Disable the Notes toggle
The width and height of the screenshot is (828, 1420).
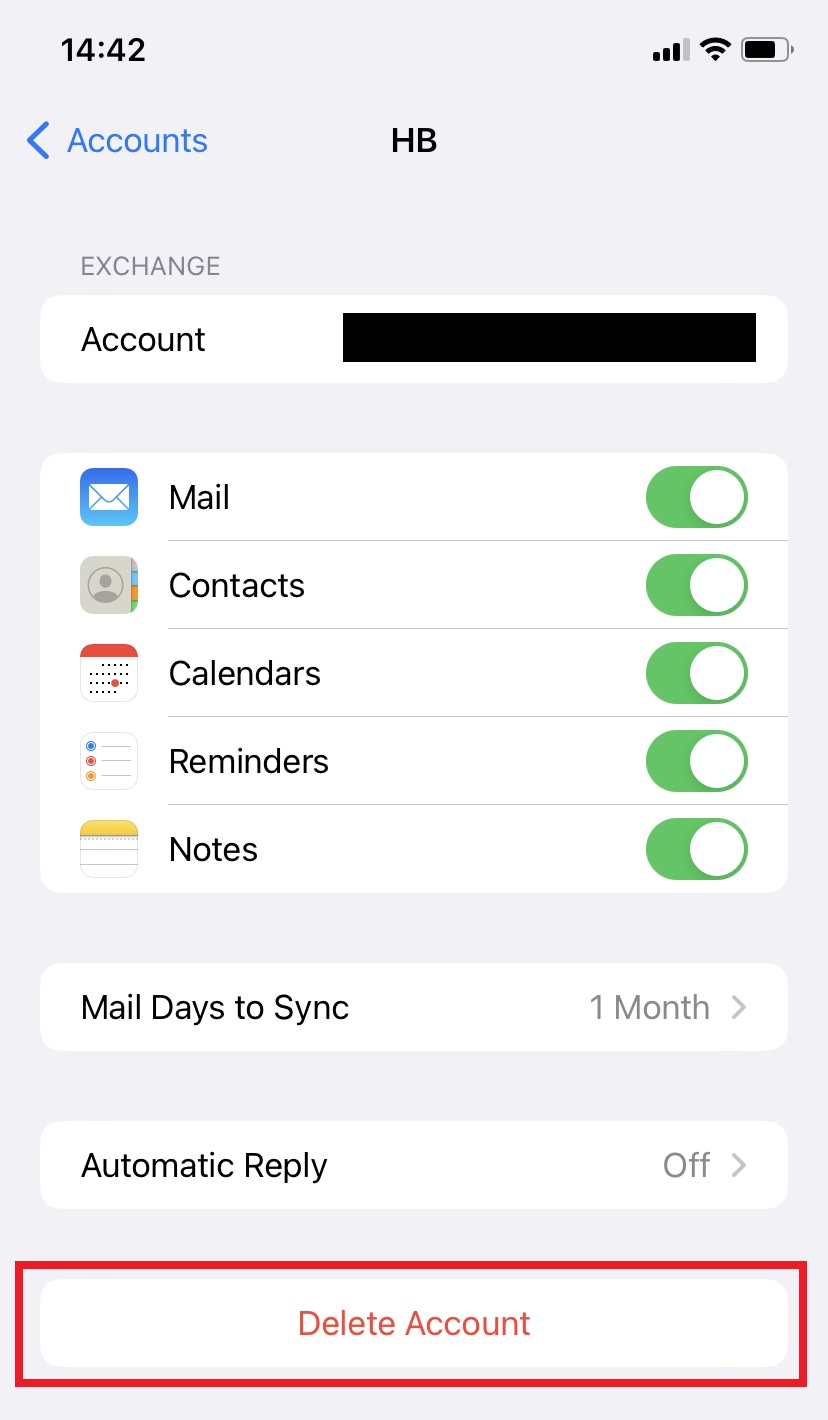click(696, 849)
